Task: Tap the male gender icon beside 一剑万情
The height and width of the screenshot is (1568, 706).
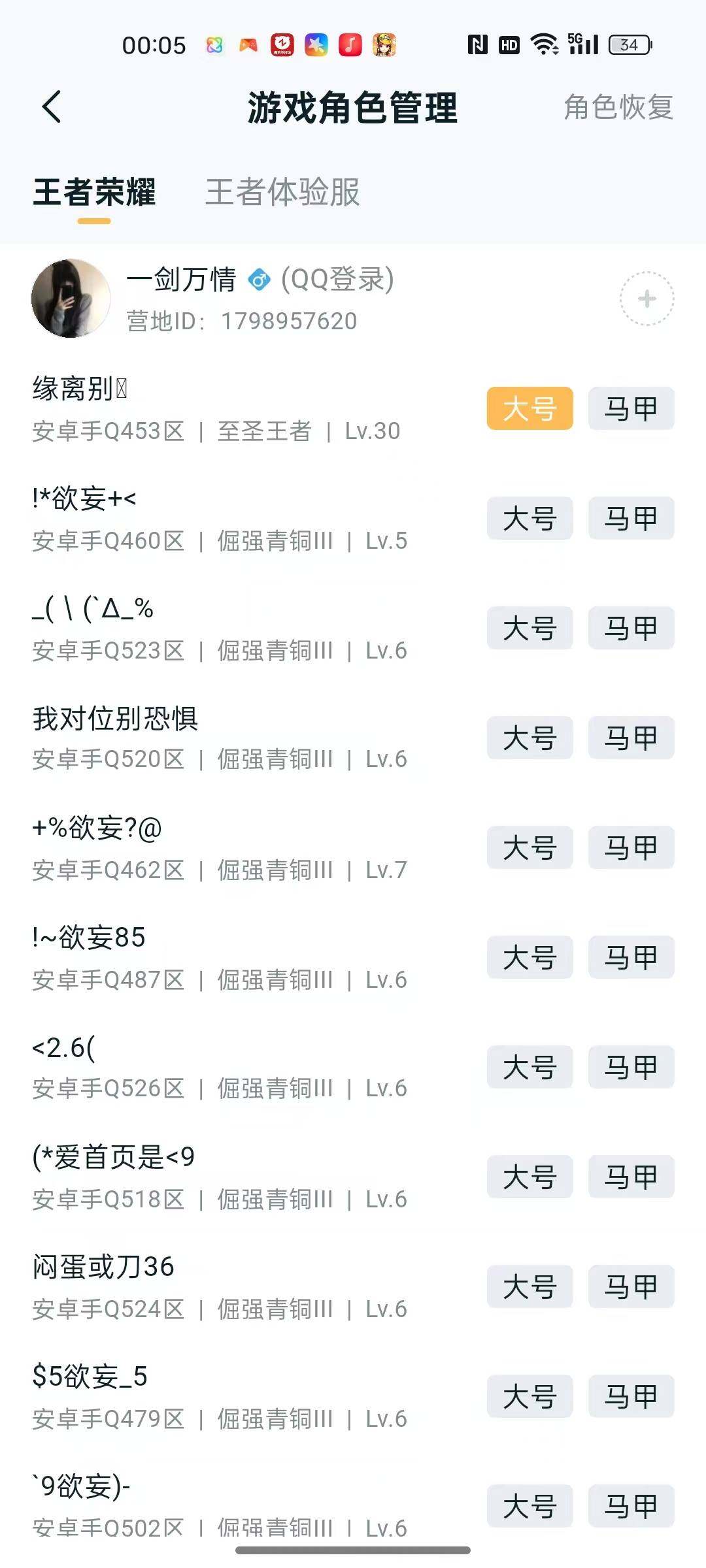Action: [x=259, y=280]
